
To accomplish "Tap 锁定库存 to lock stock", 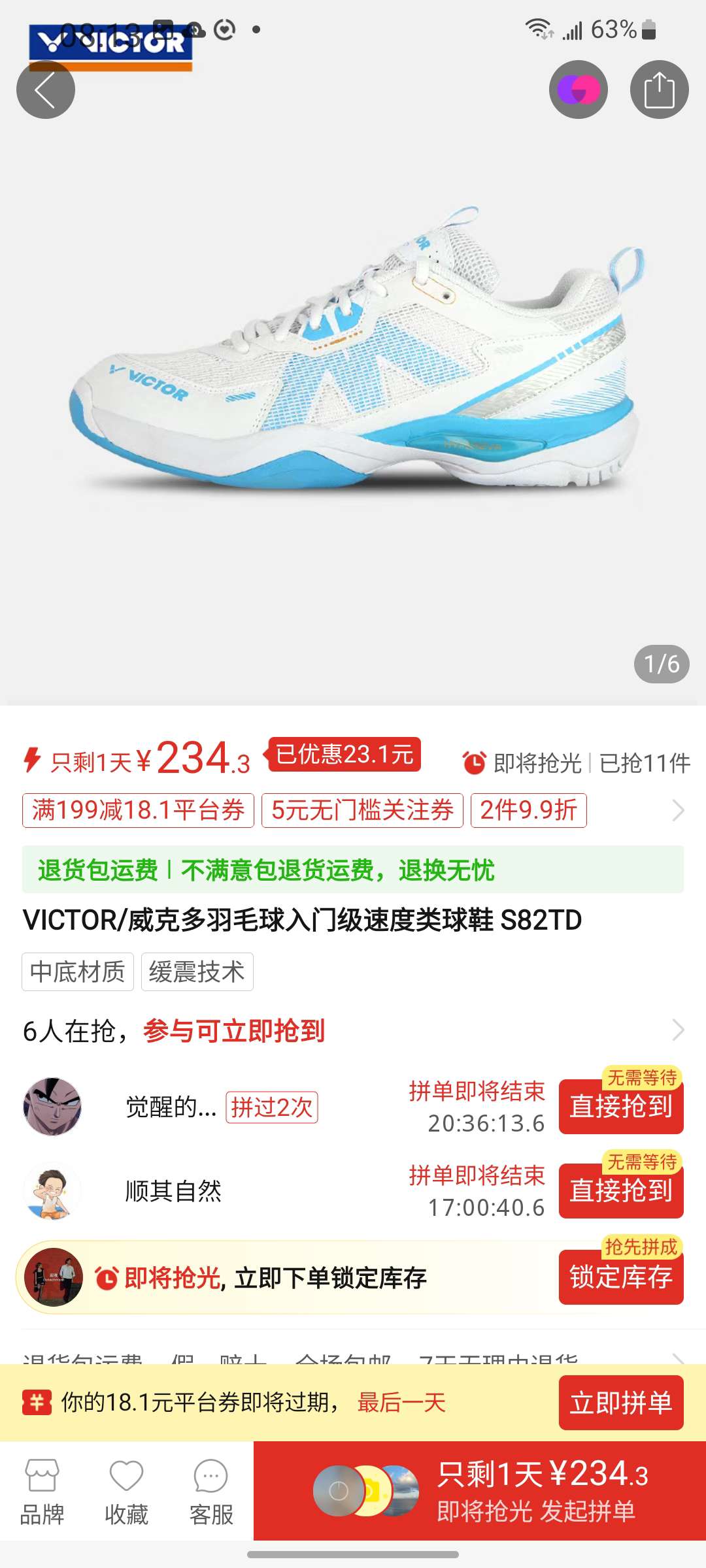I will (x=620, y=1277).
